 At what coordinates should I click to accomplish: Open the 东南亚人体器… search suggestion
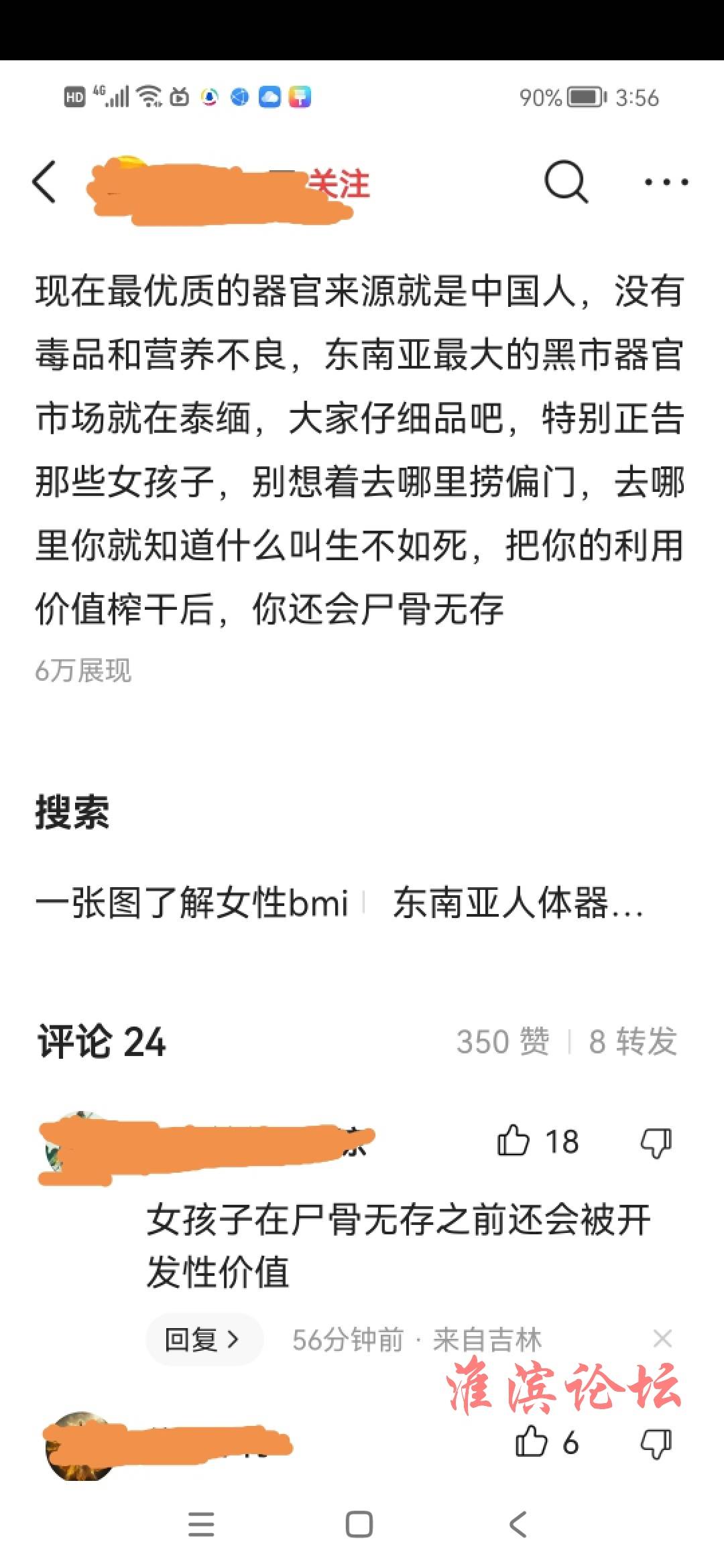point(518,903)
